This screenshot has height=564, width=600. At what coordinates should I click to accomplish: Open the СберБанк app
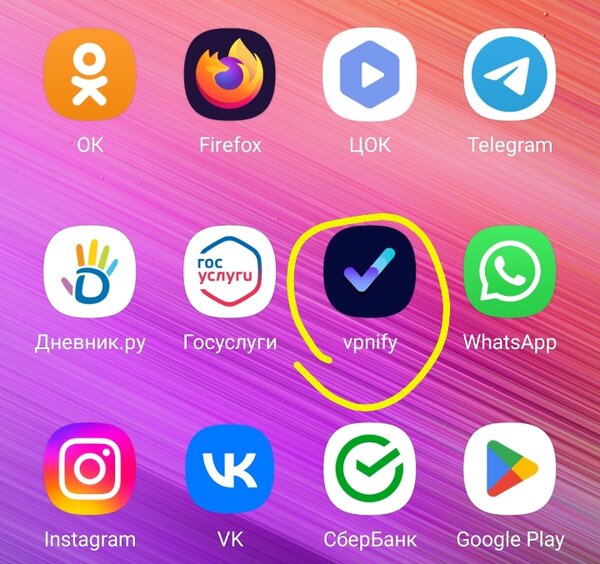(x=370, y=469)
